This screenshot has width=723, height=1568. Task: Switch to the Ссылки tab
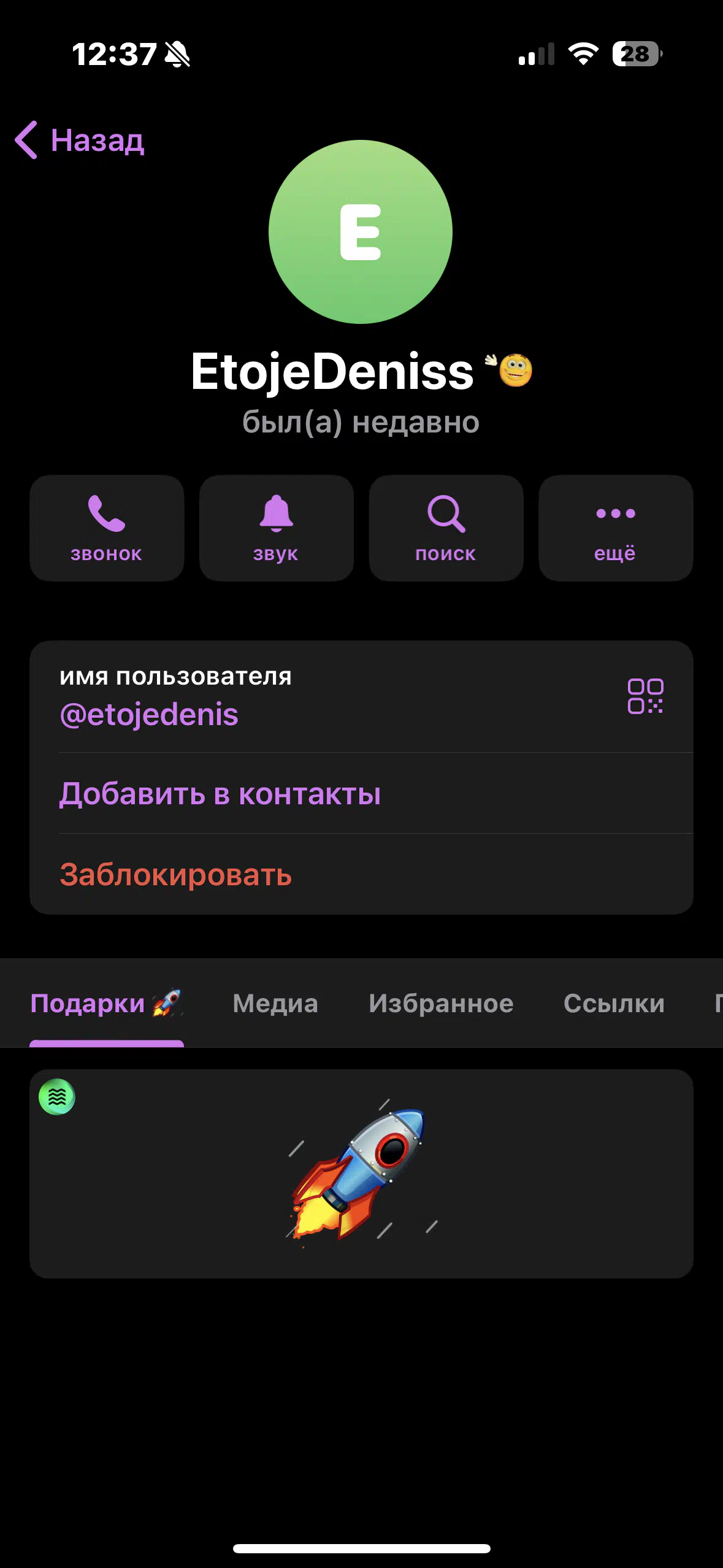point(614,1004)
